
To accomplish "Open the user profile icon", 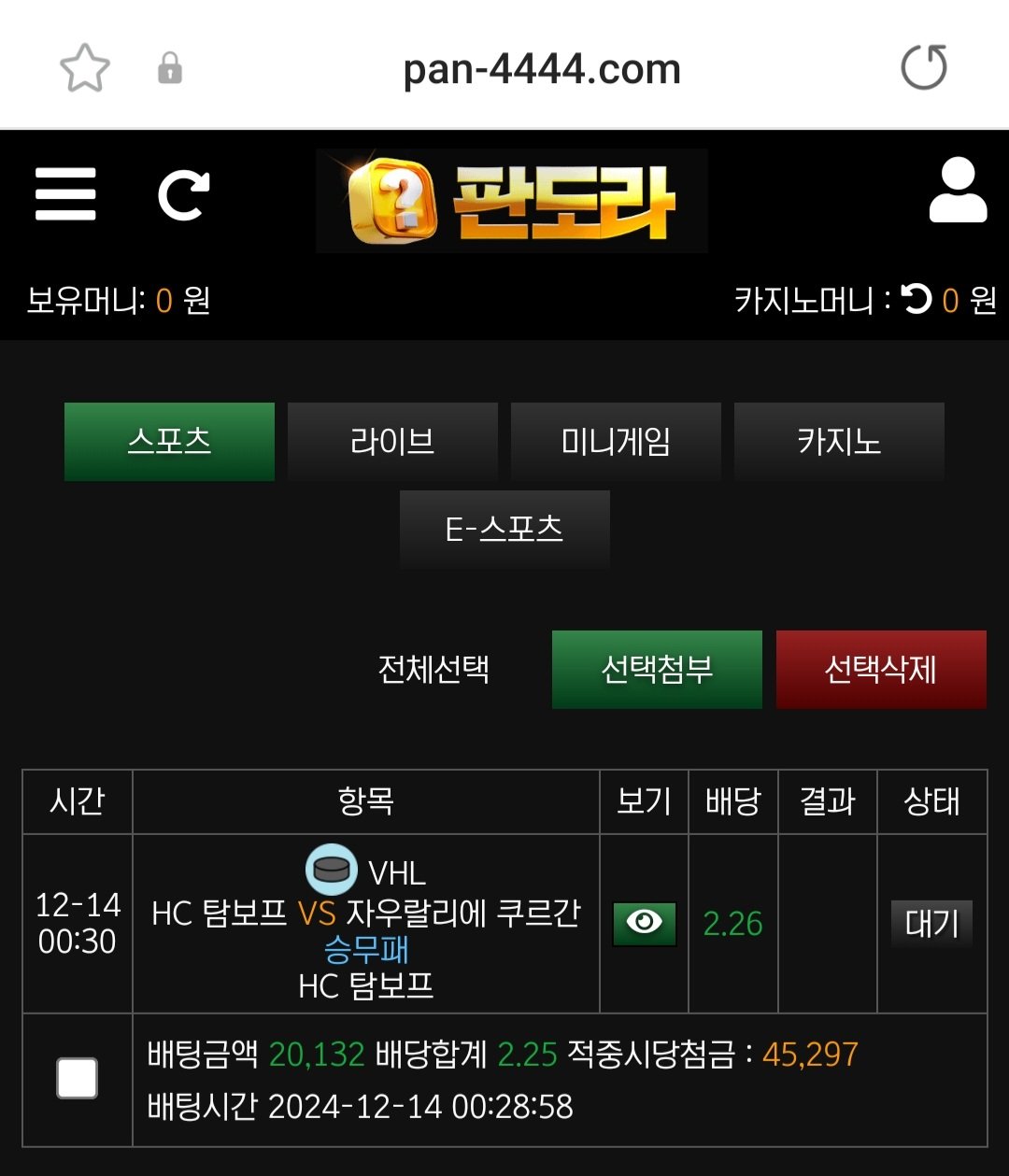I will click(x=958, y=191).
